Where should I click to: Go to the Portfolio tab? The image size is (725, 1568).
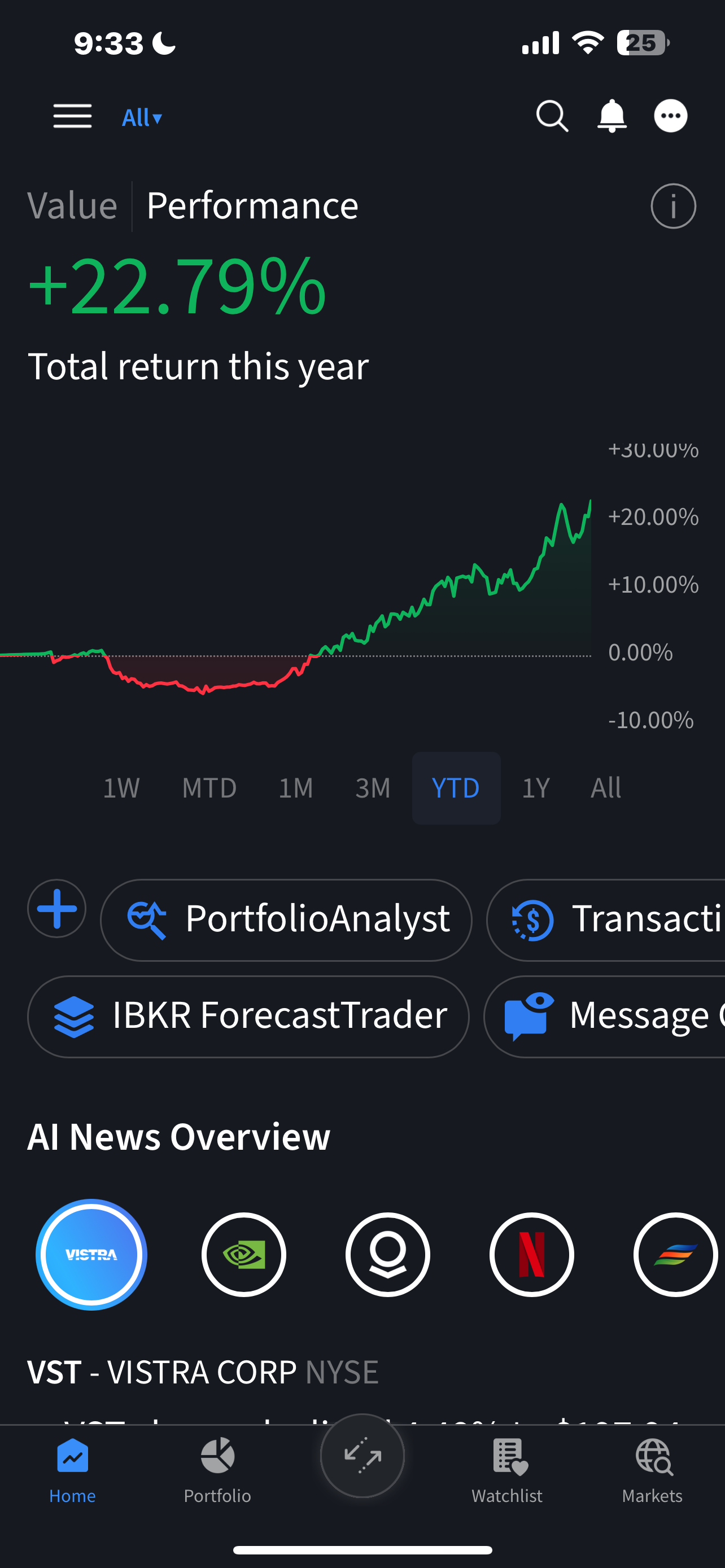(x=217, y=1469)
